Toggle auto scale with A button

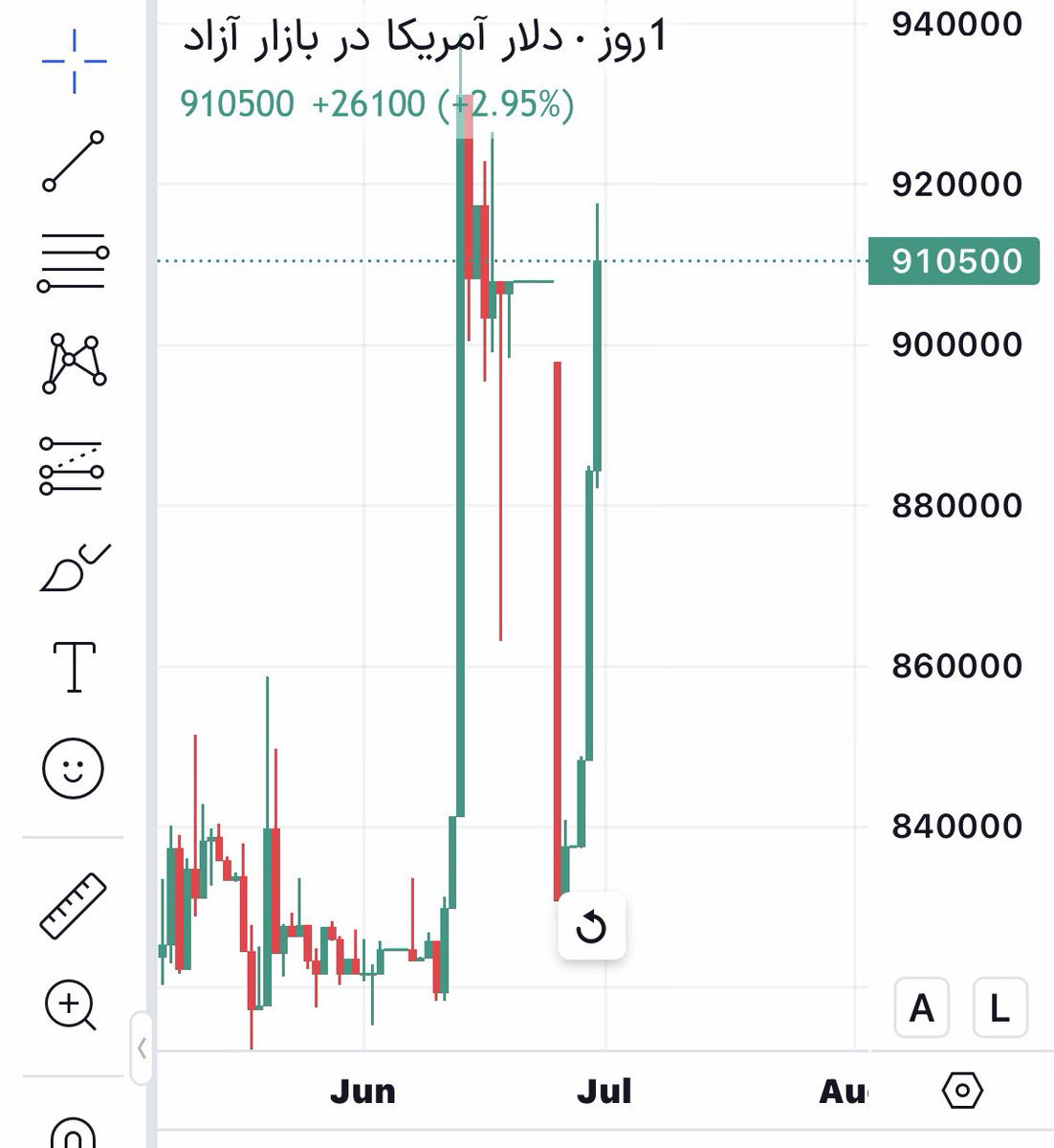[921, 1007]
